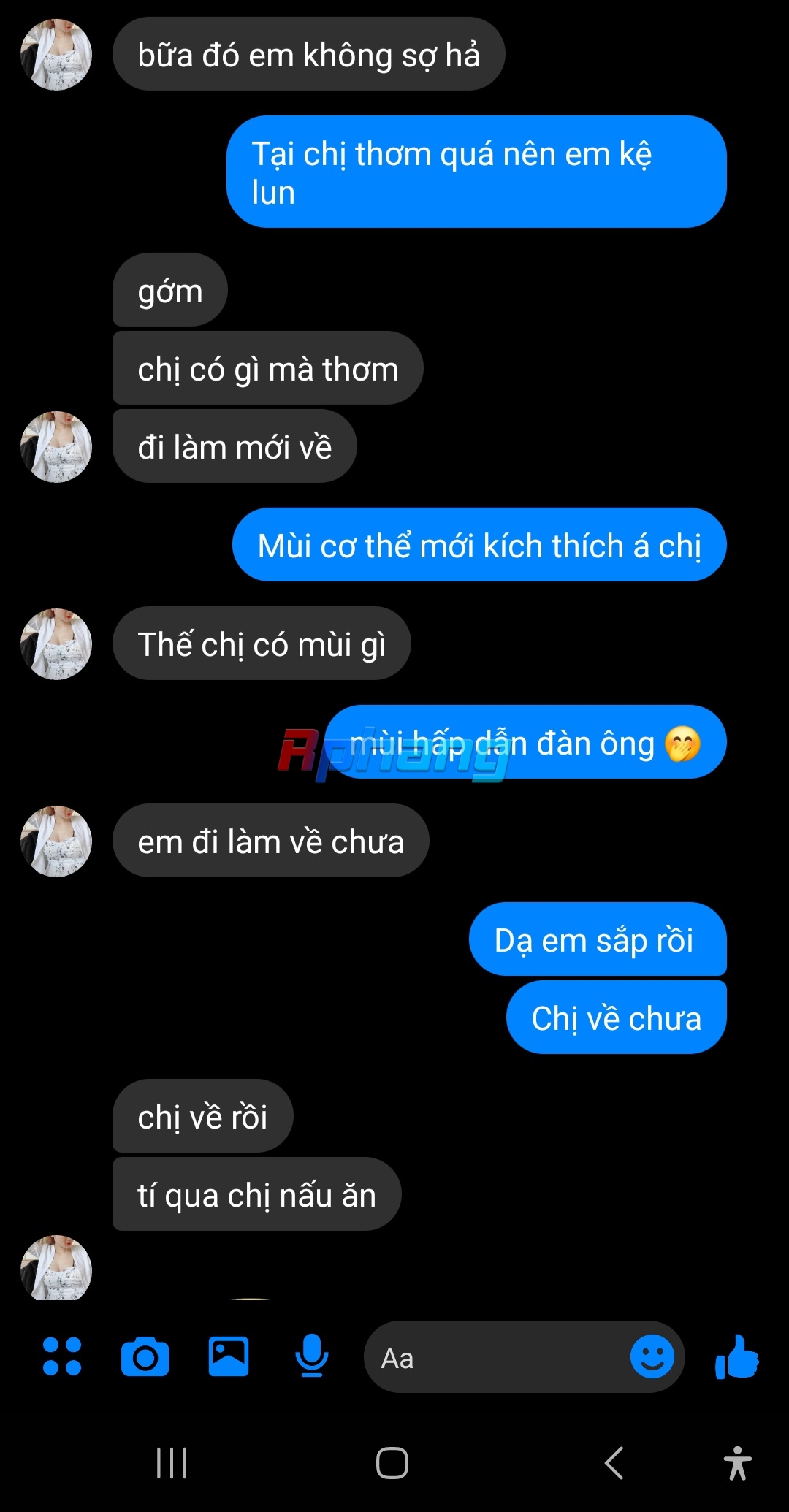Go back with the system back button
789x1512 pixels.
[x=614, y=1463]
